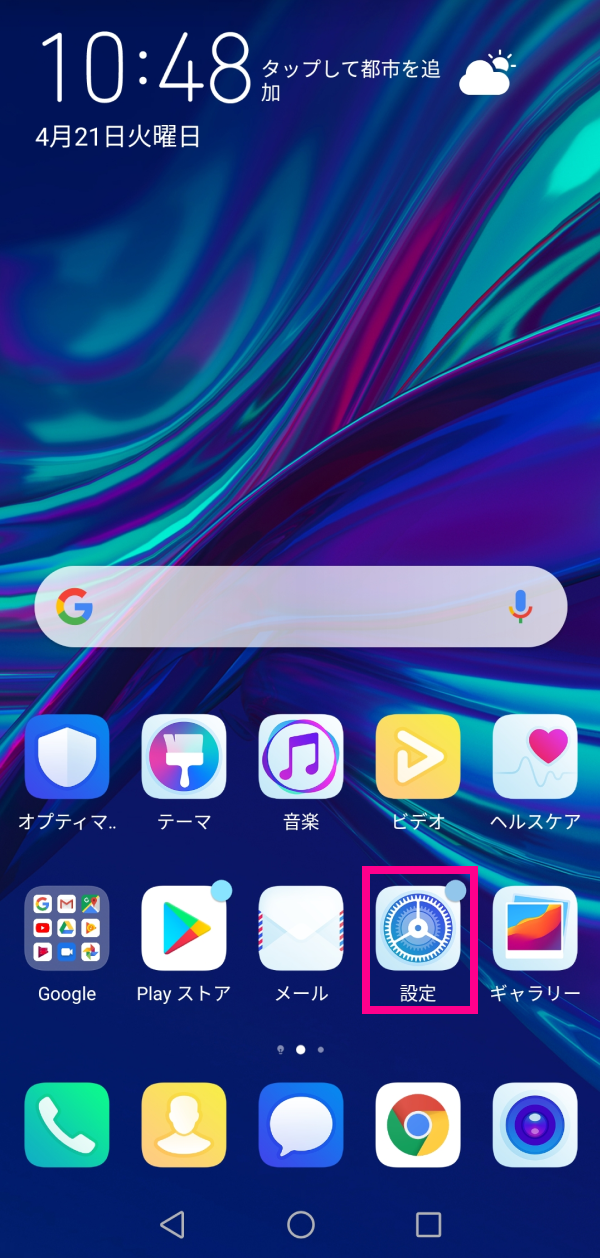Open the テーマ themes app
Screen dimensions: 600x1258
[184, 757]
